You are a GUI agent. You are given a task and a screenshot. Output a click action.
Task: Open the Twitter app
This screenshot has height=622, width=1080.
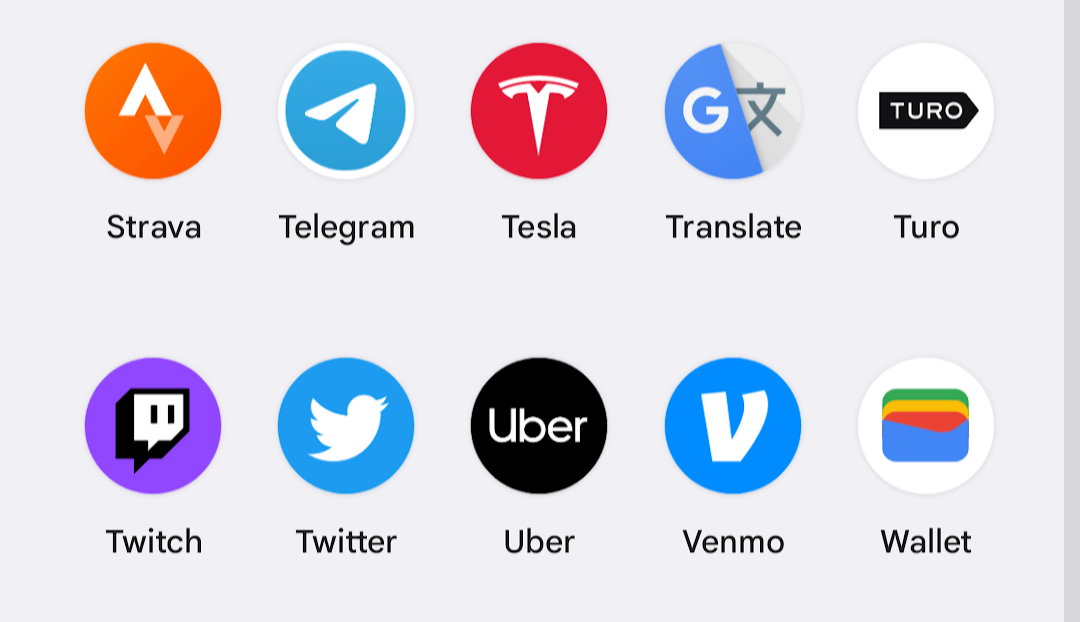[346, 426]
